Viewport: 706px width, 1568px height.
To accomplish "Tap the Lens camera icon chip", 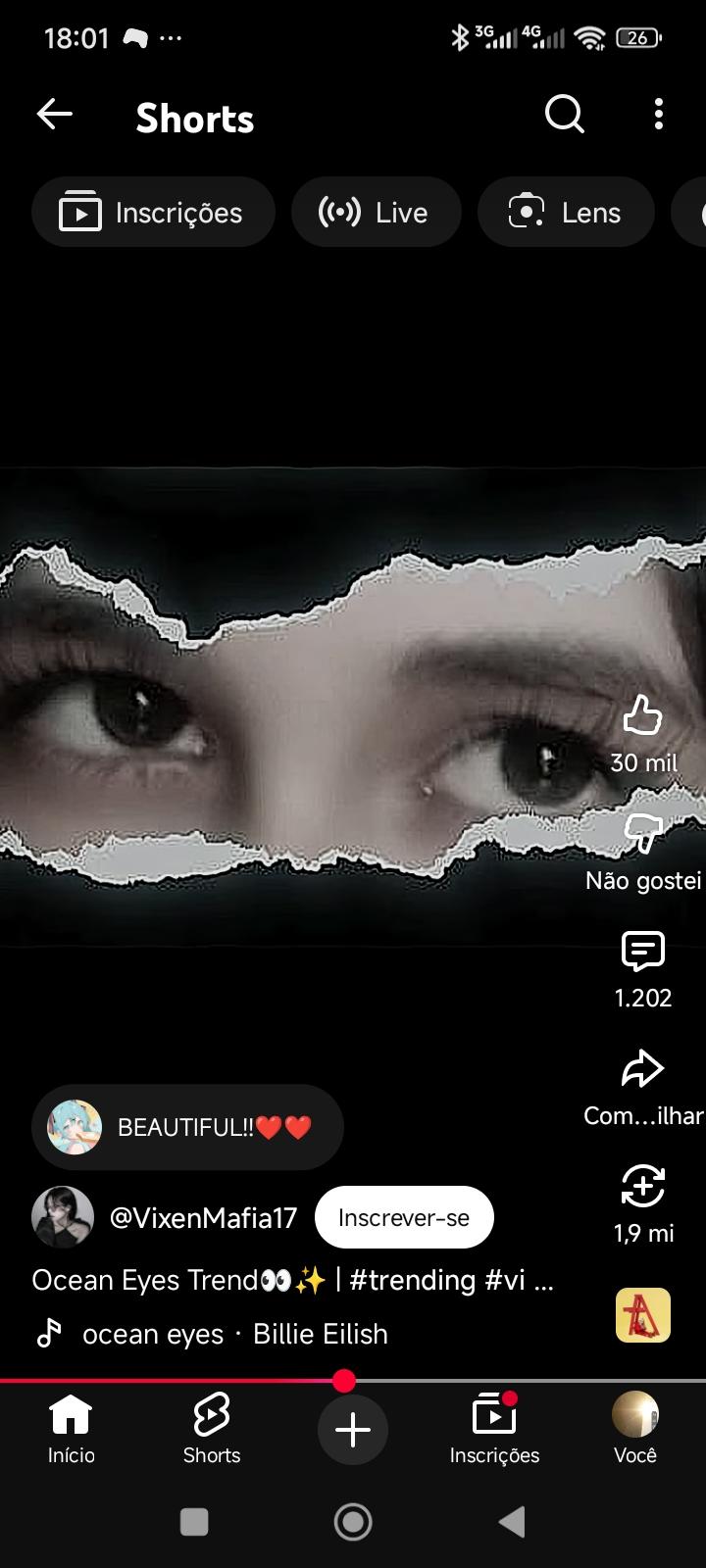I will tap(566, 212).
